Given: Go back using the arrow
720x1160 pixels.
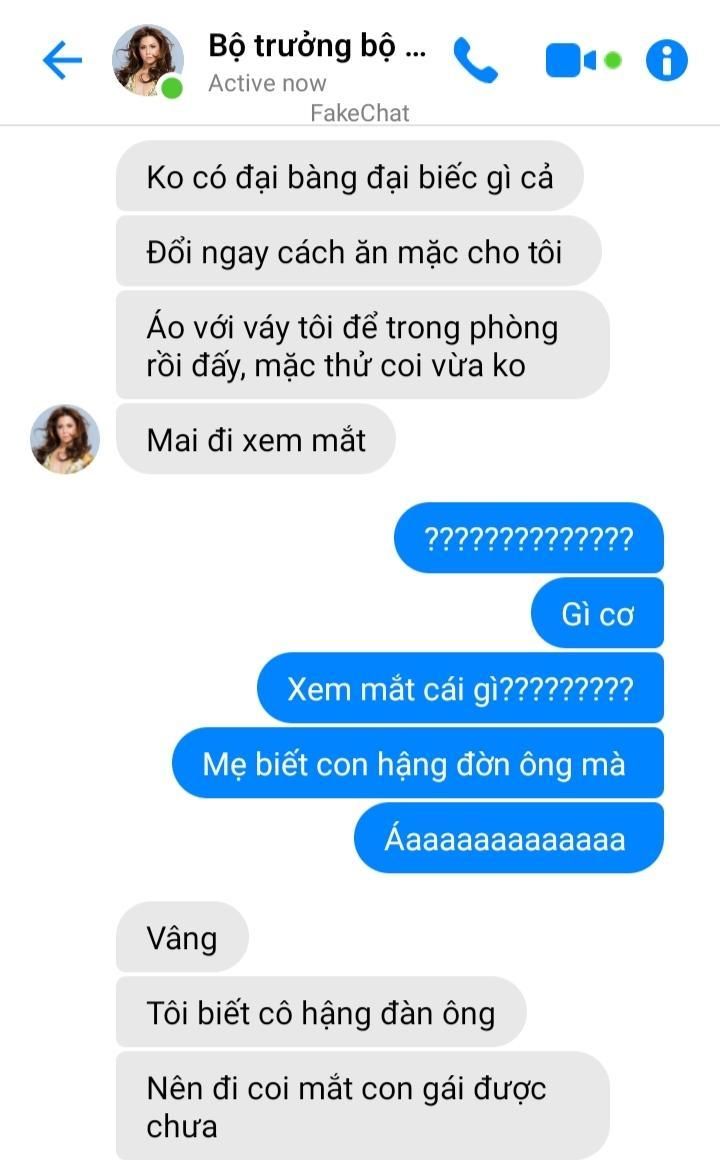Looking at the screenshot, I should pos(62,61).
